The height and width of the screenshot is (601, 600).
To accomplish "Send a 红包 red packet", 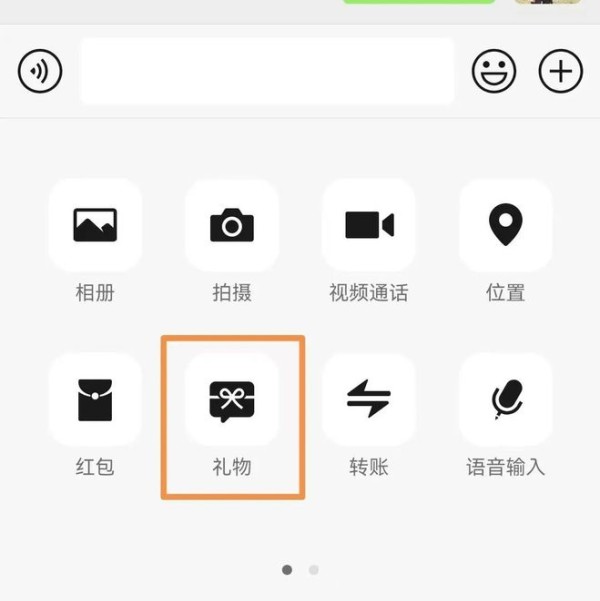I will (x=95, y=400).
